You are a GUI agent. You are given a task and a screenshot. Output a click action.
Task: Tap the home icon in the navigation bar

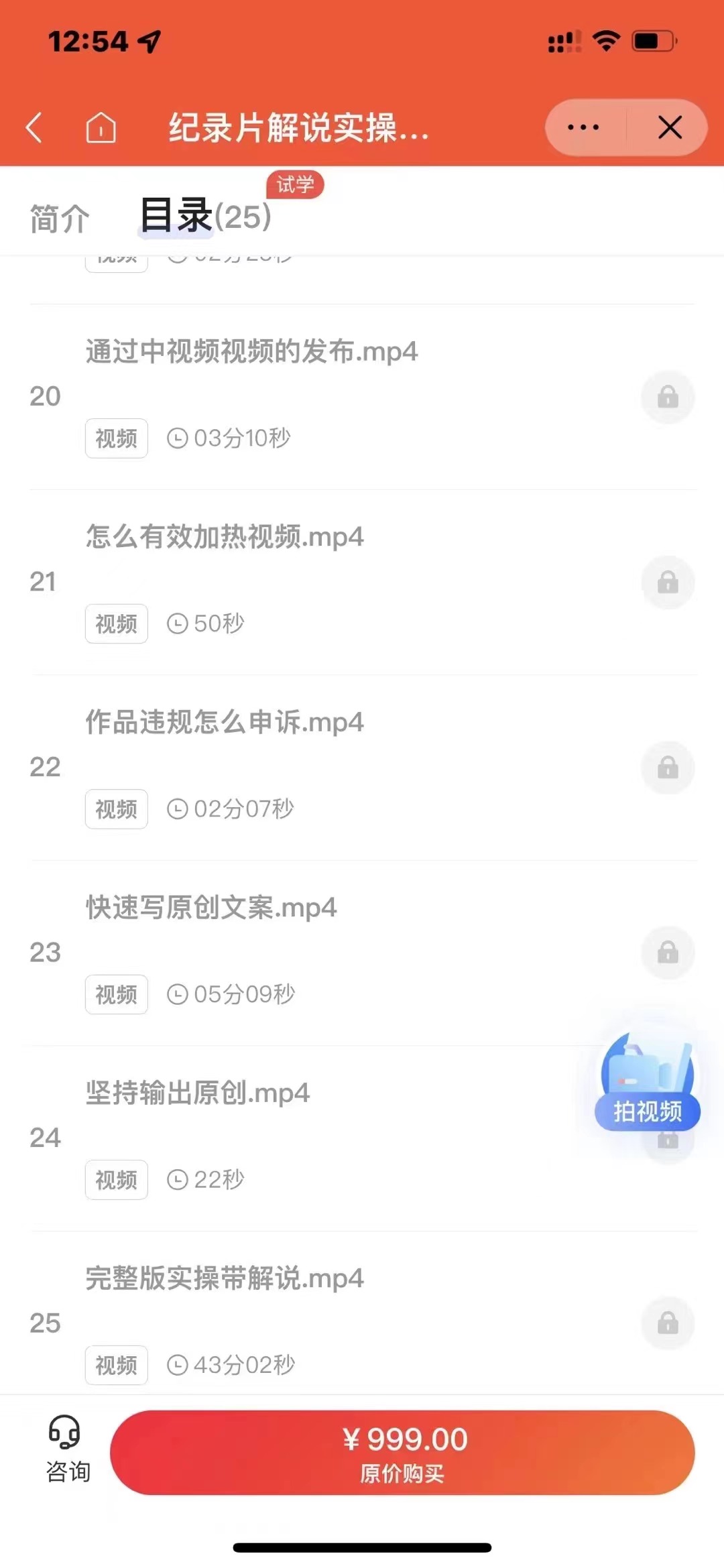click(99, 127)
